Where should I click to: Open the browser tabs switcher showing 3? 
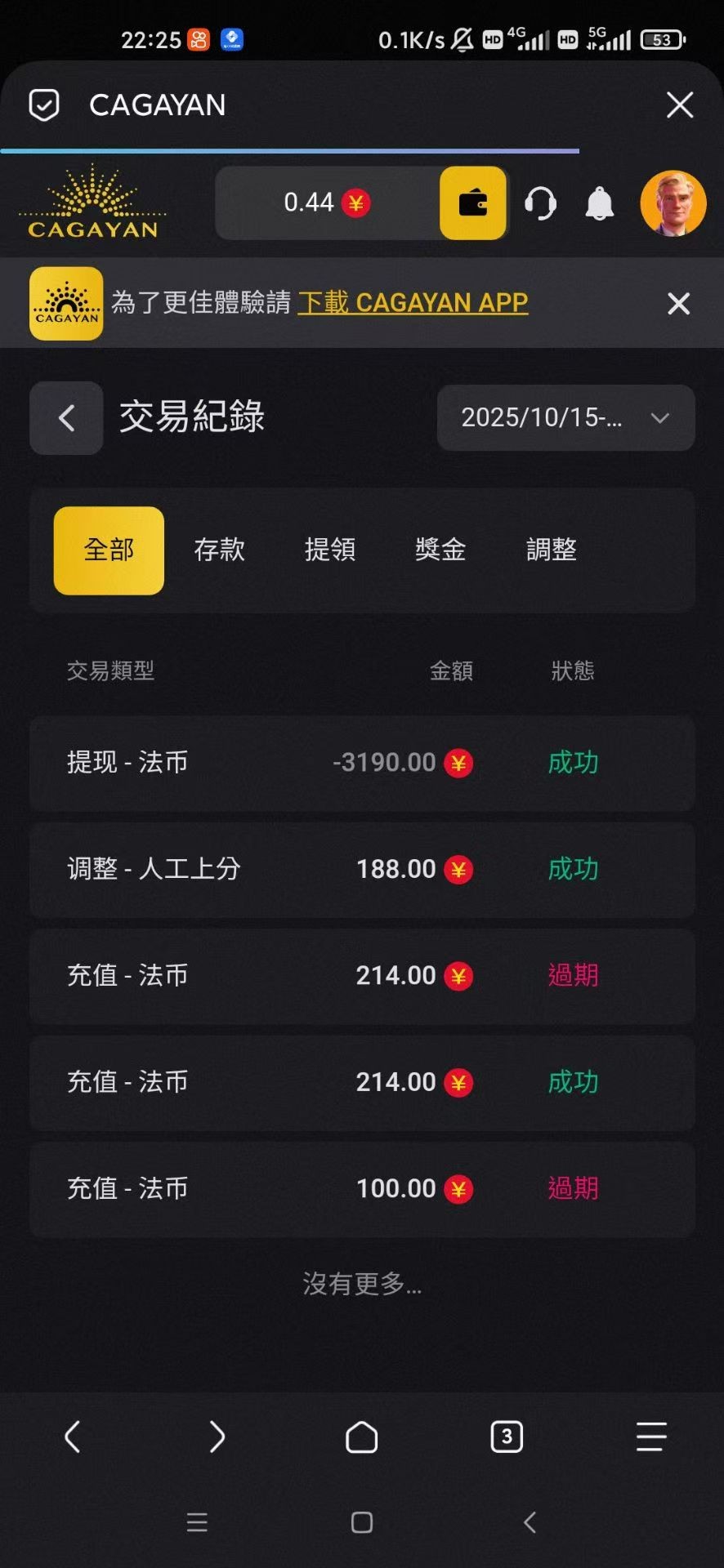(x=507, y=1437)
